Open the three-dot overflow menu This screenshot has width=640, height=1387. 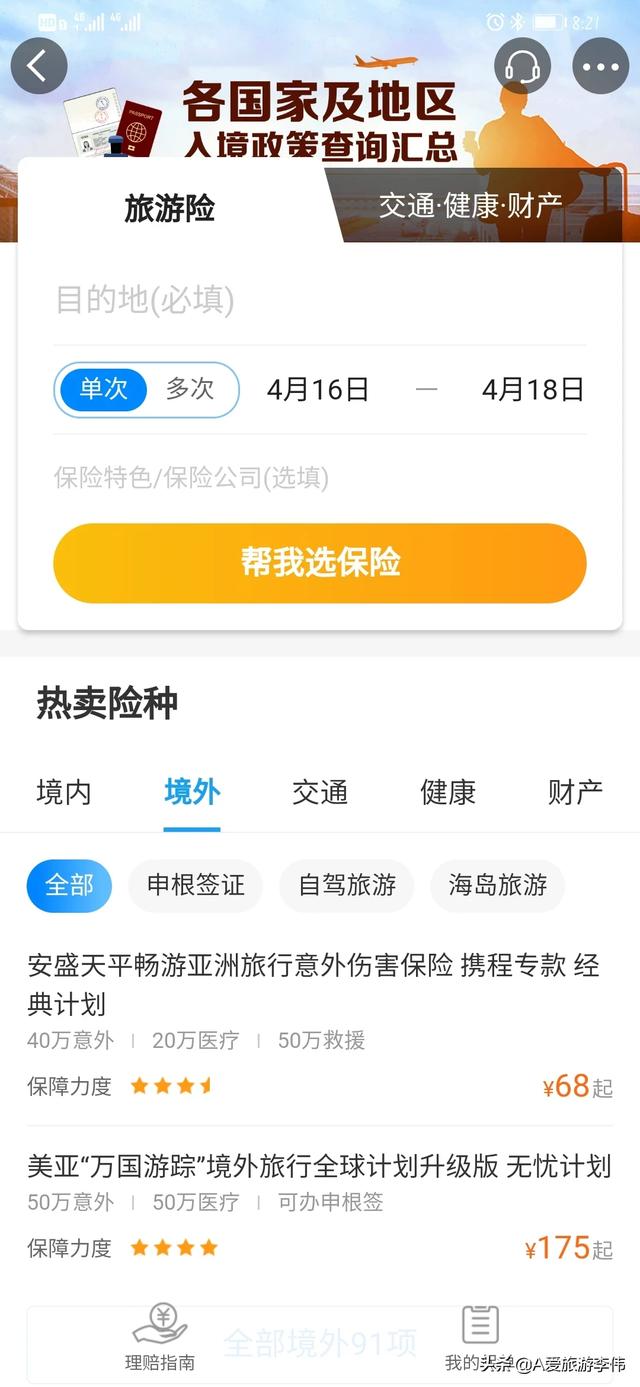600,66
